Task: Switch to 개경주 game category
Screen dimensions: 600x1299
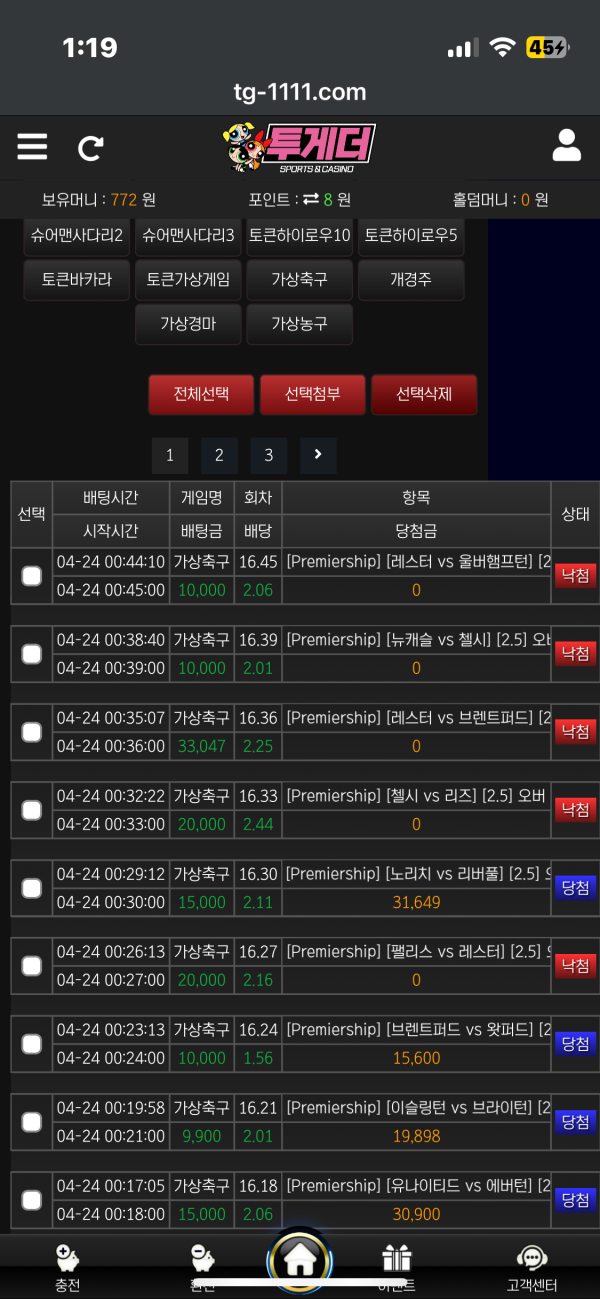Action: pyautogui.click(x=410, y=280)
